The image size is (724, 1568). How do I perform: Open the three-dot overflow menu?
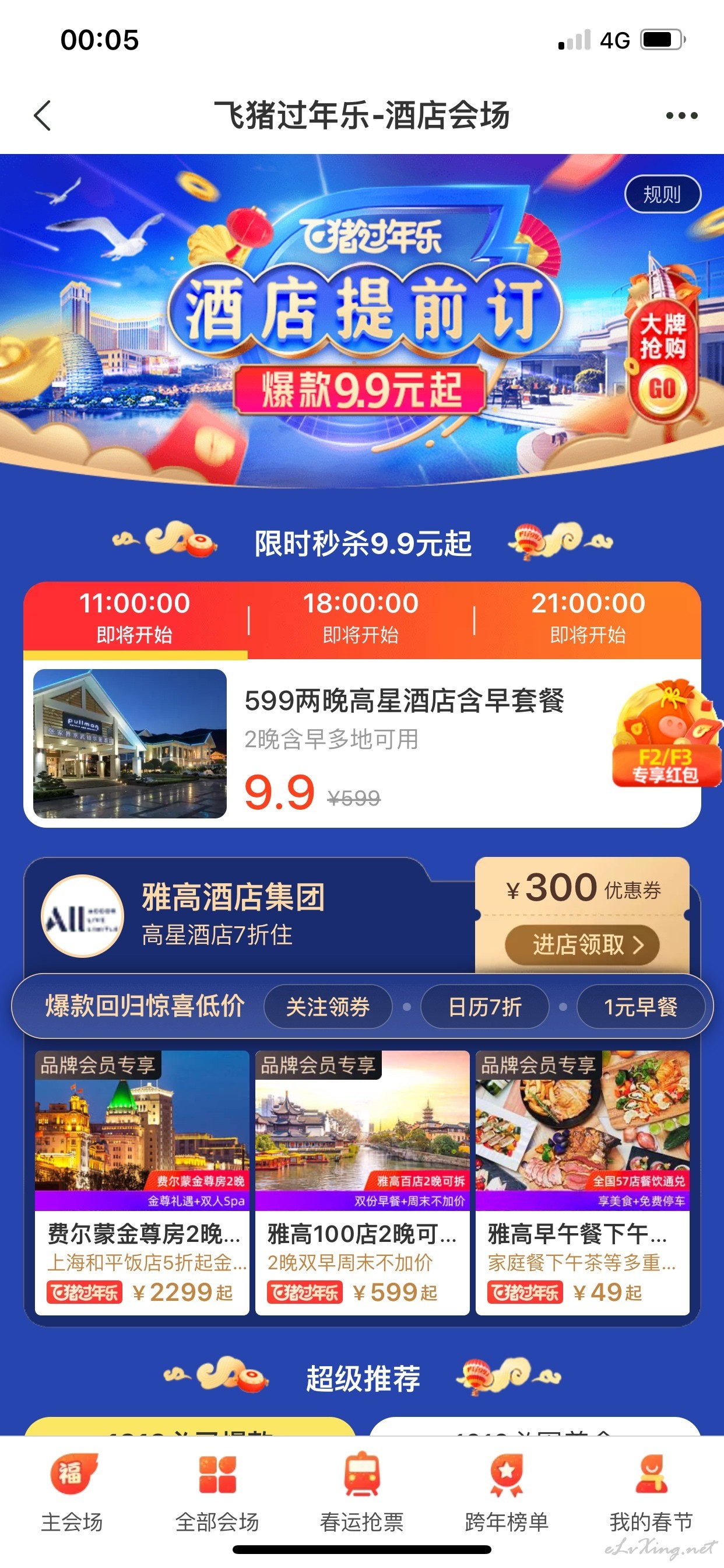pyautogui.click(x=681, y=115)
